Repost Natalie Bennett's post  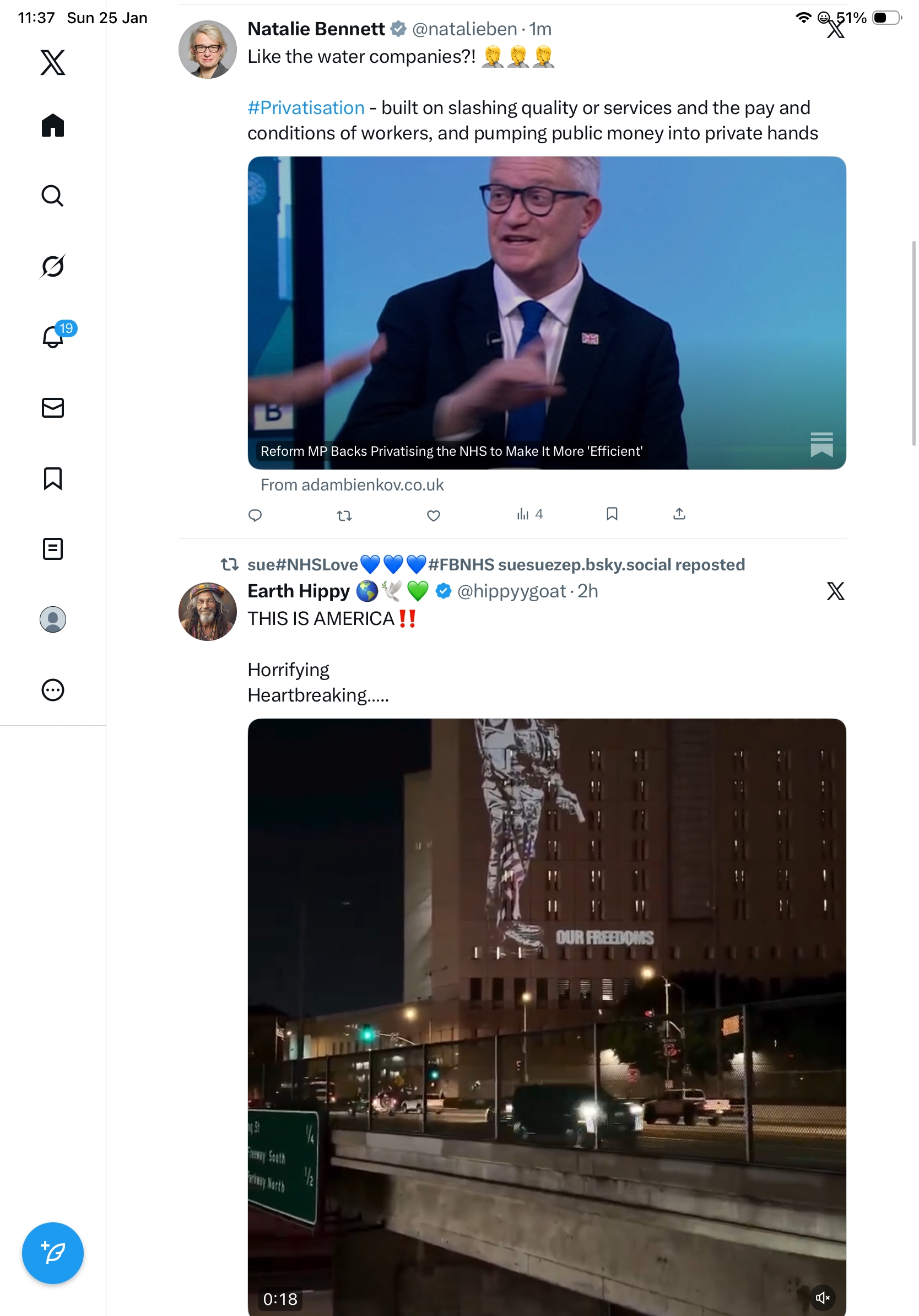pos(344,515)
